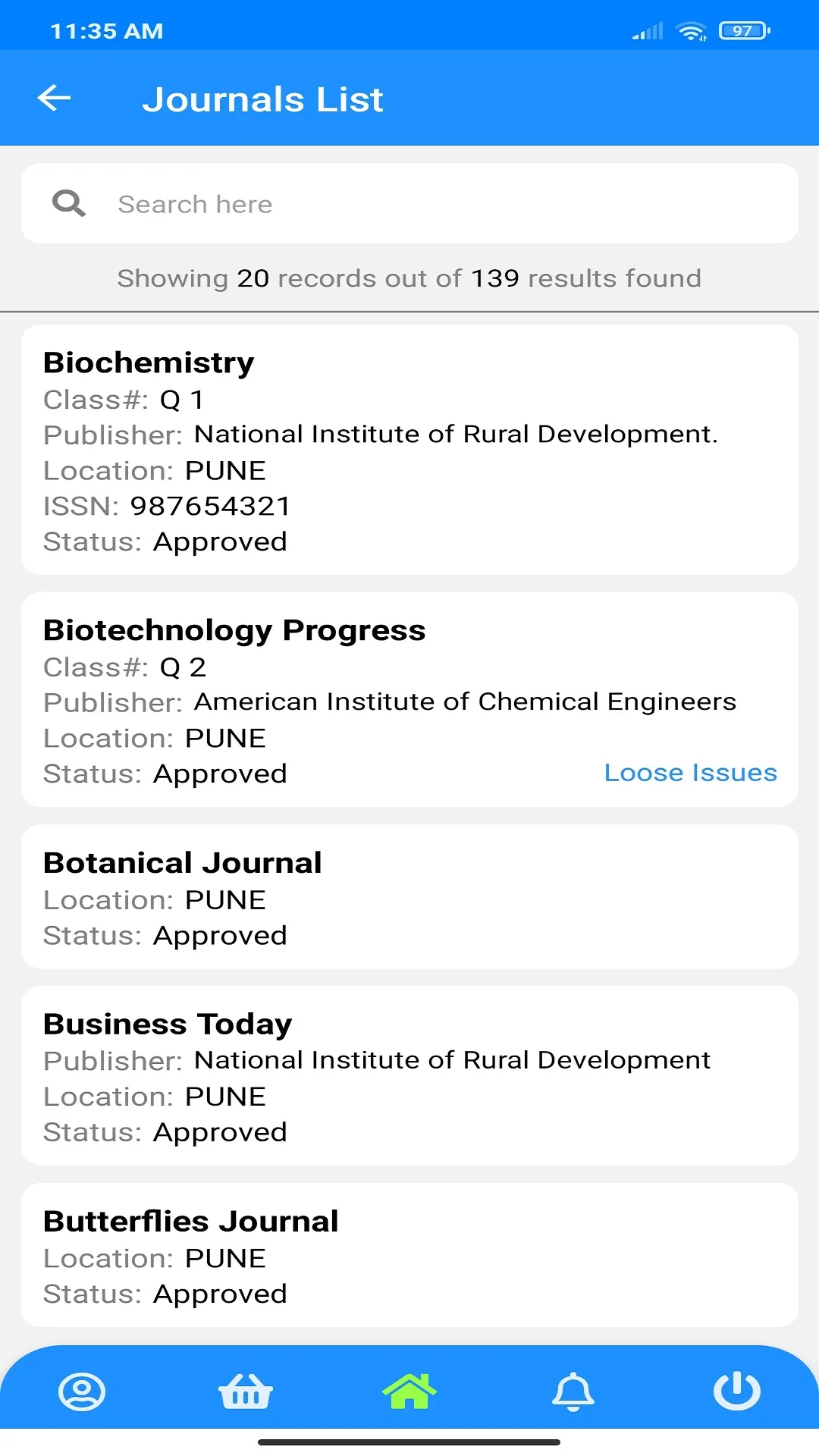The image size is (819, 1456).
Task: Tap the magnifier icon in search bar
Action: [68, 202]
